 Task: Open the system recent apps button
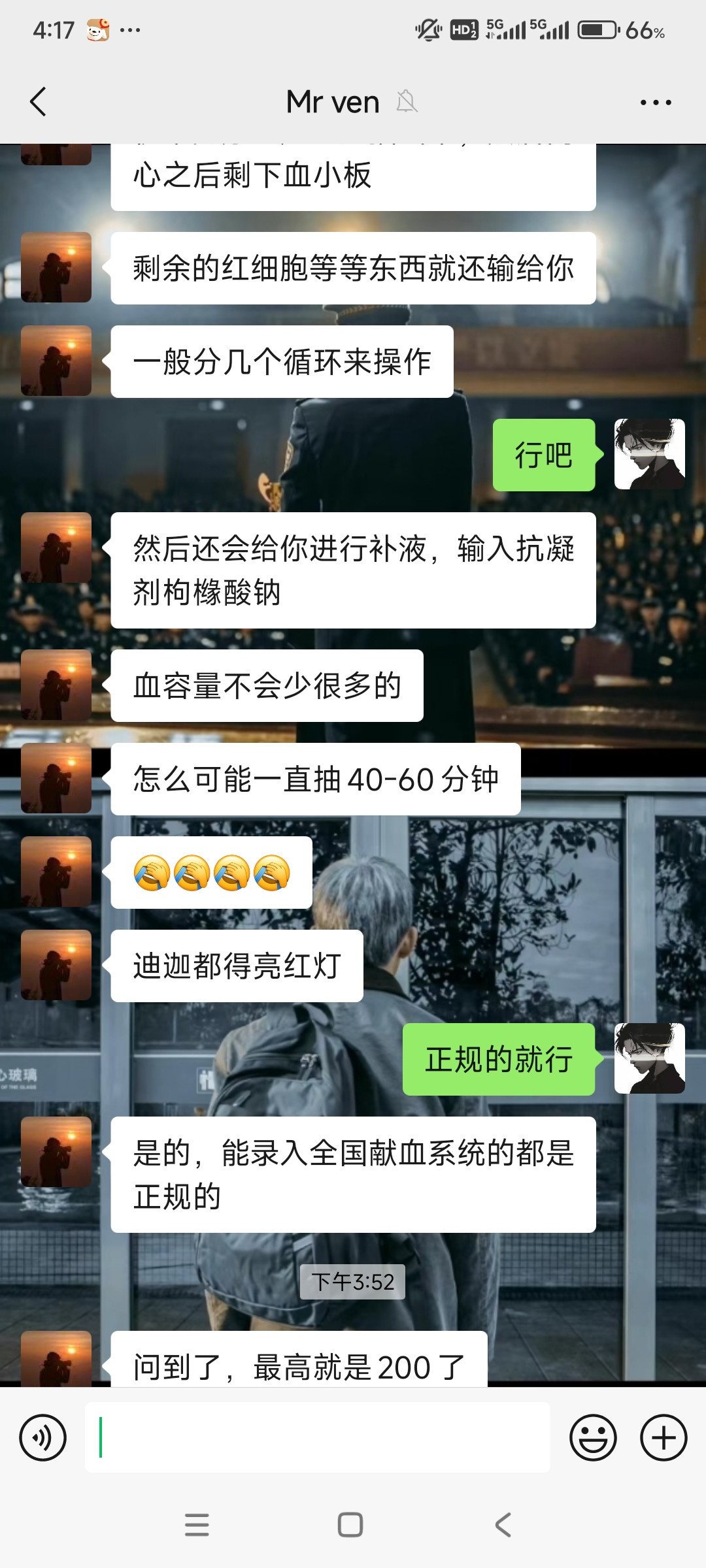(197, 1525)
